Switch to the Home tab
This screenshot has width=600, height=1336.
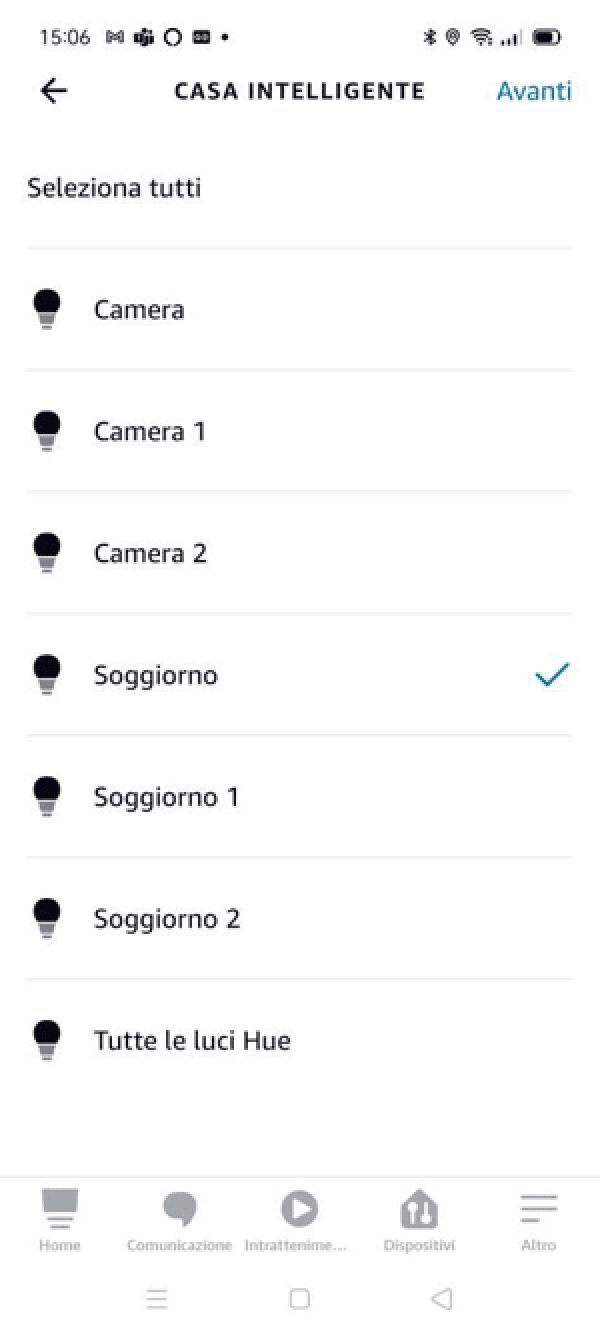[x=60, y=1221]
